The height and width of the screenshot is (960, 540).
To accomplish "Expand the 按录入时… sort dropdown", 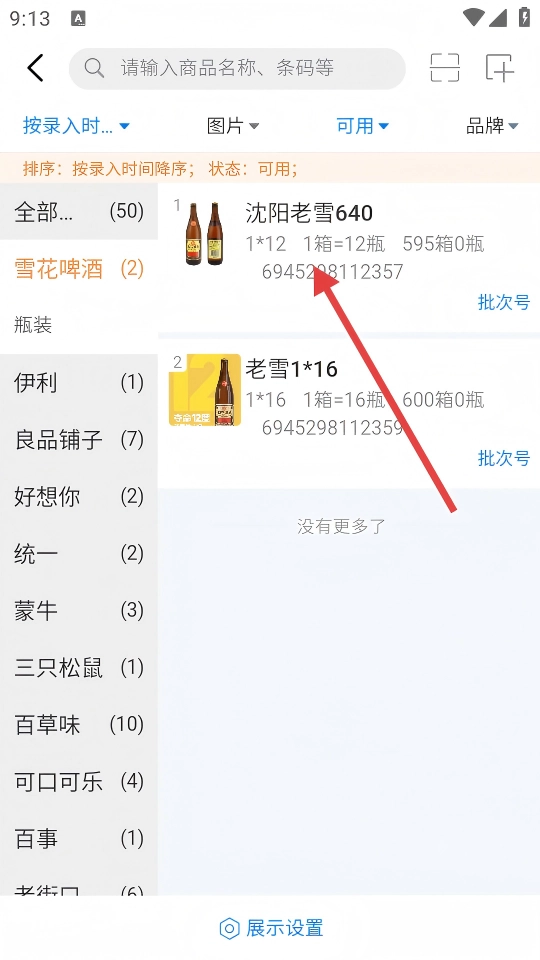I will click(76, 126).
